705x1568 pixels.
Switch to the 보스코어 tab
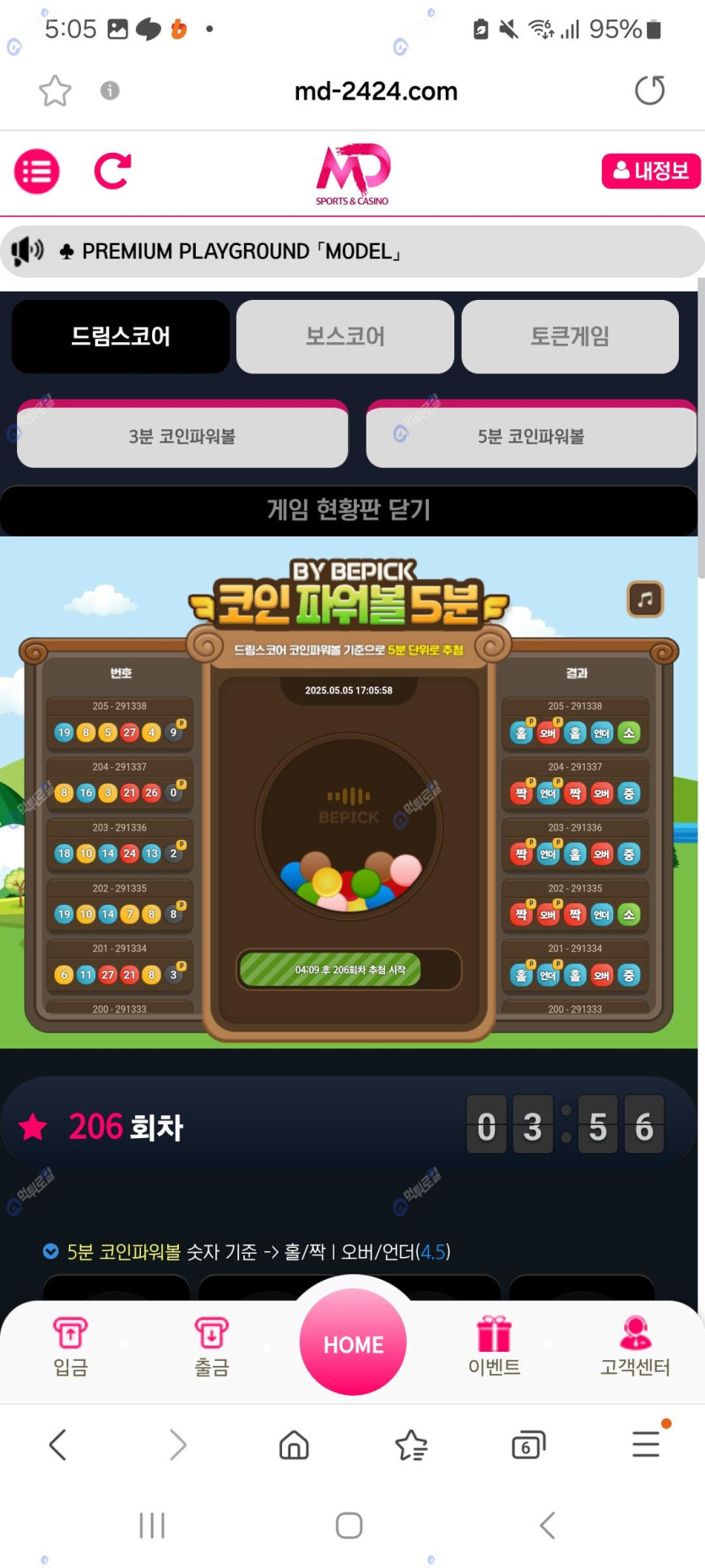[x=345, y=336]
